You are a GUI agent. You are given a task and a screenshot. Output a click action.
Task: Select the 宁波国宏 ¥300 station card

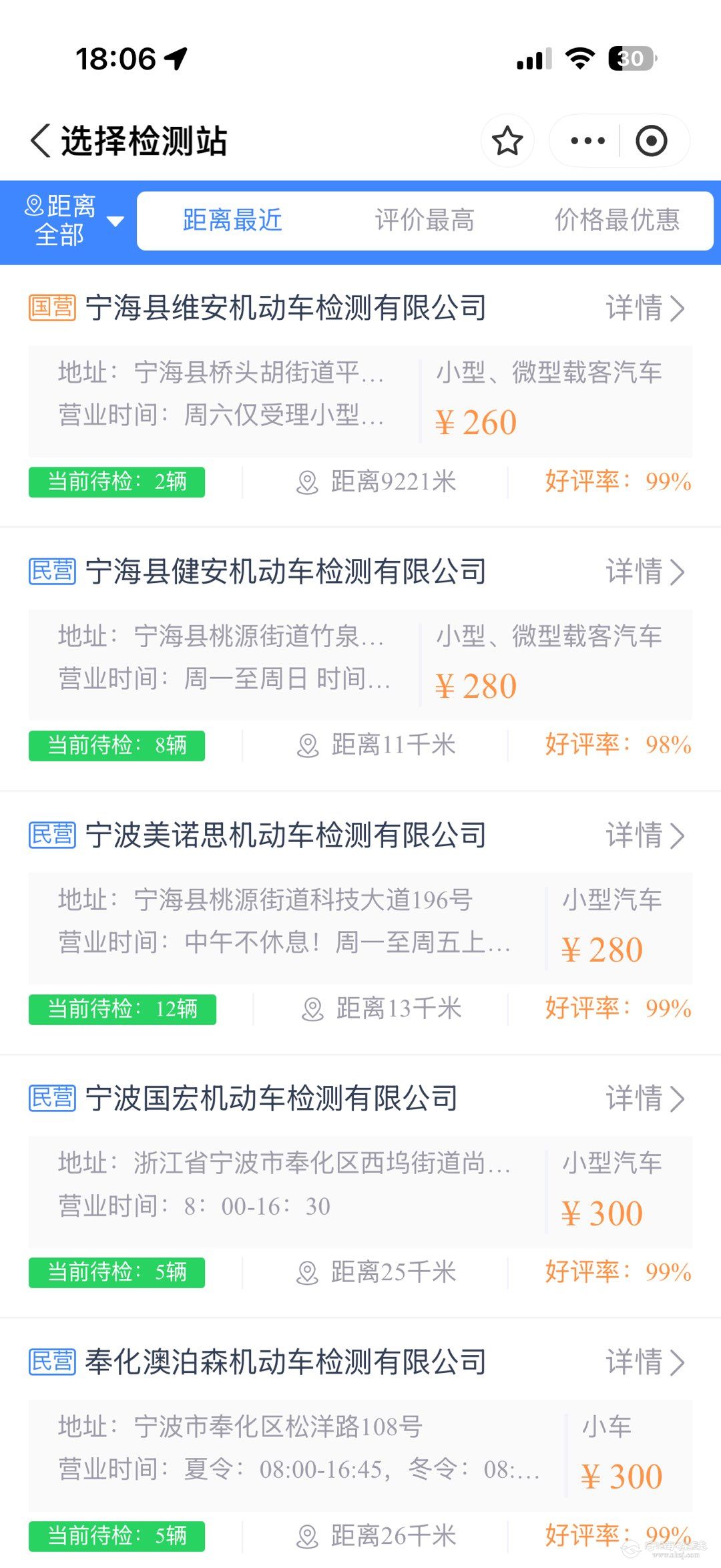[x=360, y=1191]
